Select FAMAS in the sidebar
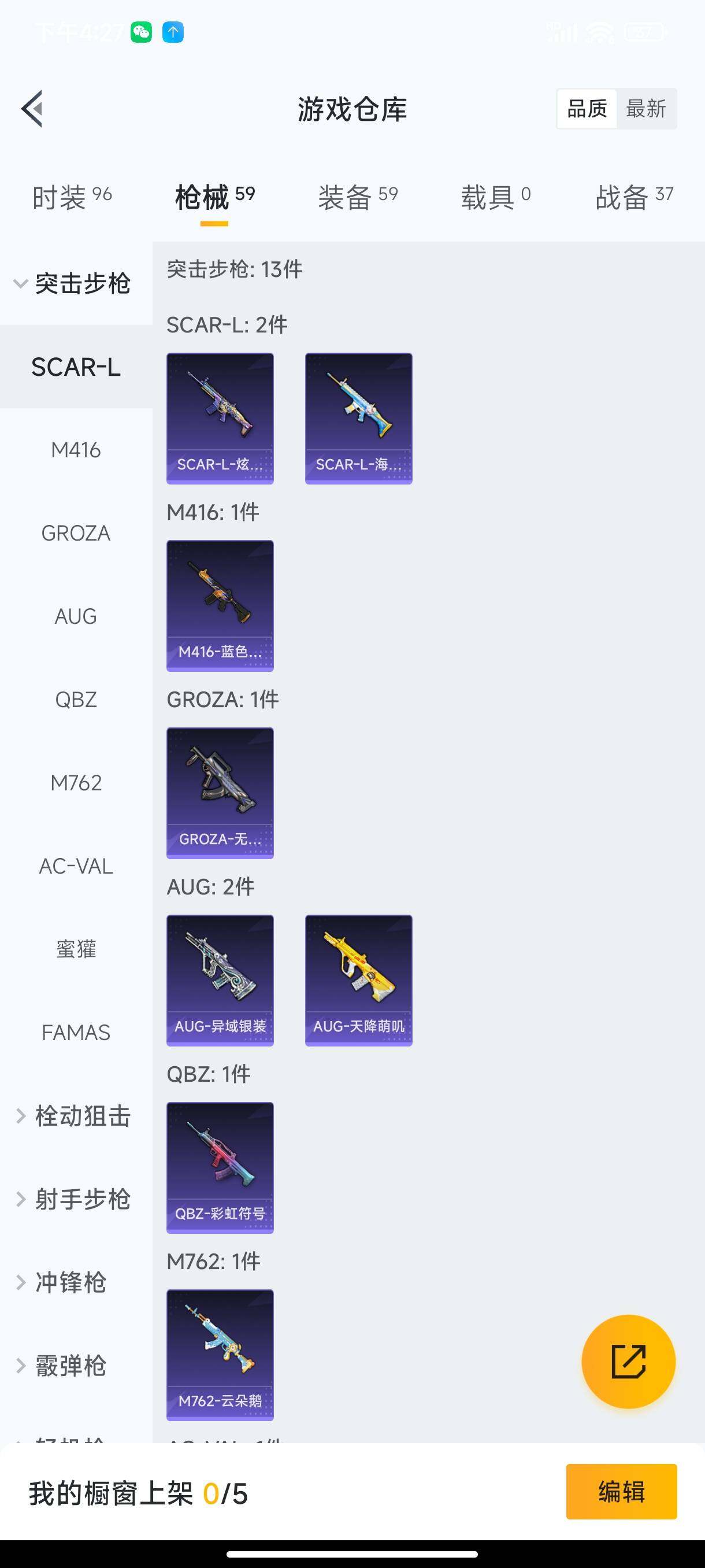The image size is (705, 1568). 76,1033
